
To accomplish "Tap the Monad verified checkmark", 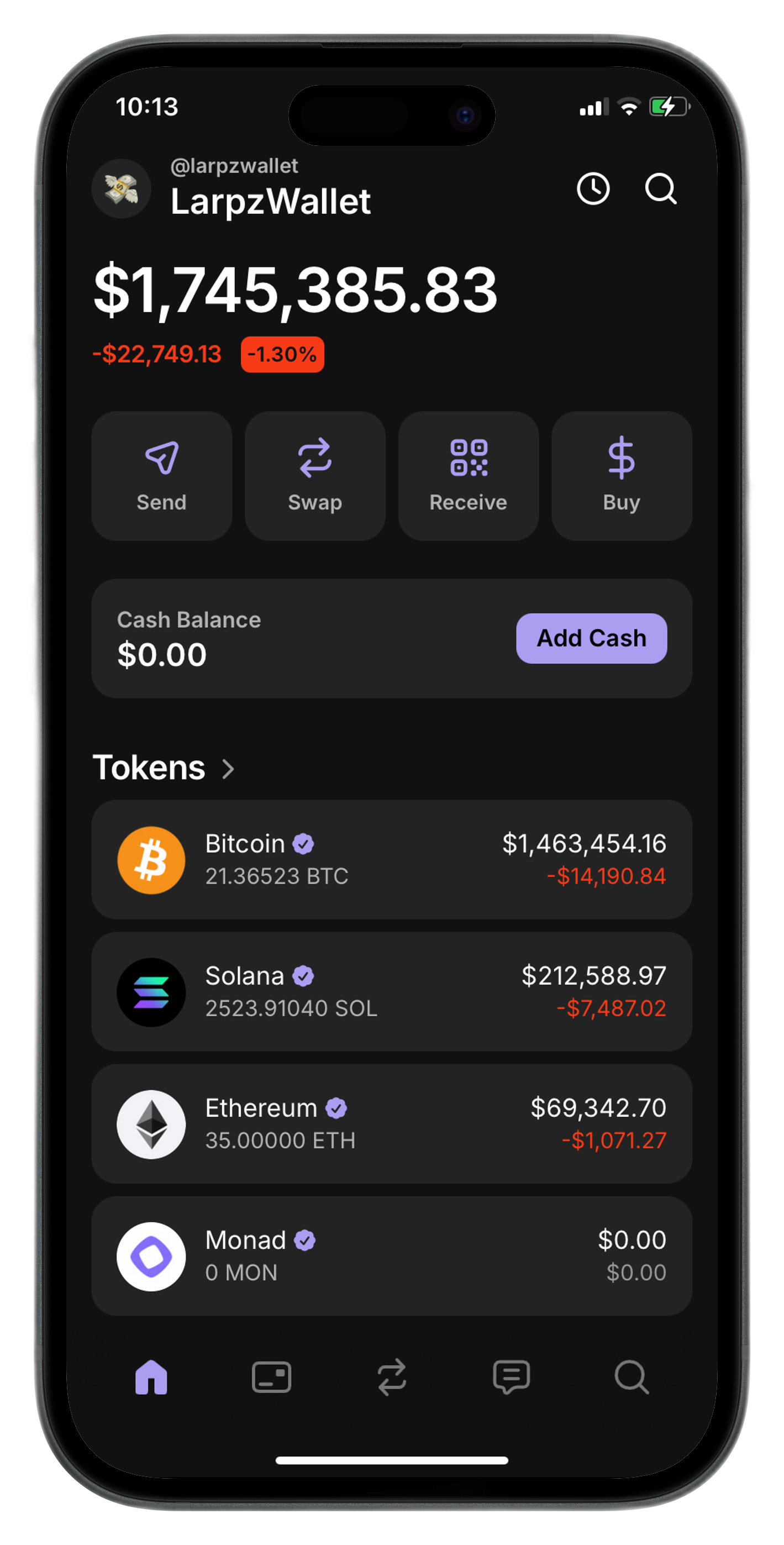I will [x=306, y=1241].
